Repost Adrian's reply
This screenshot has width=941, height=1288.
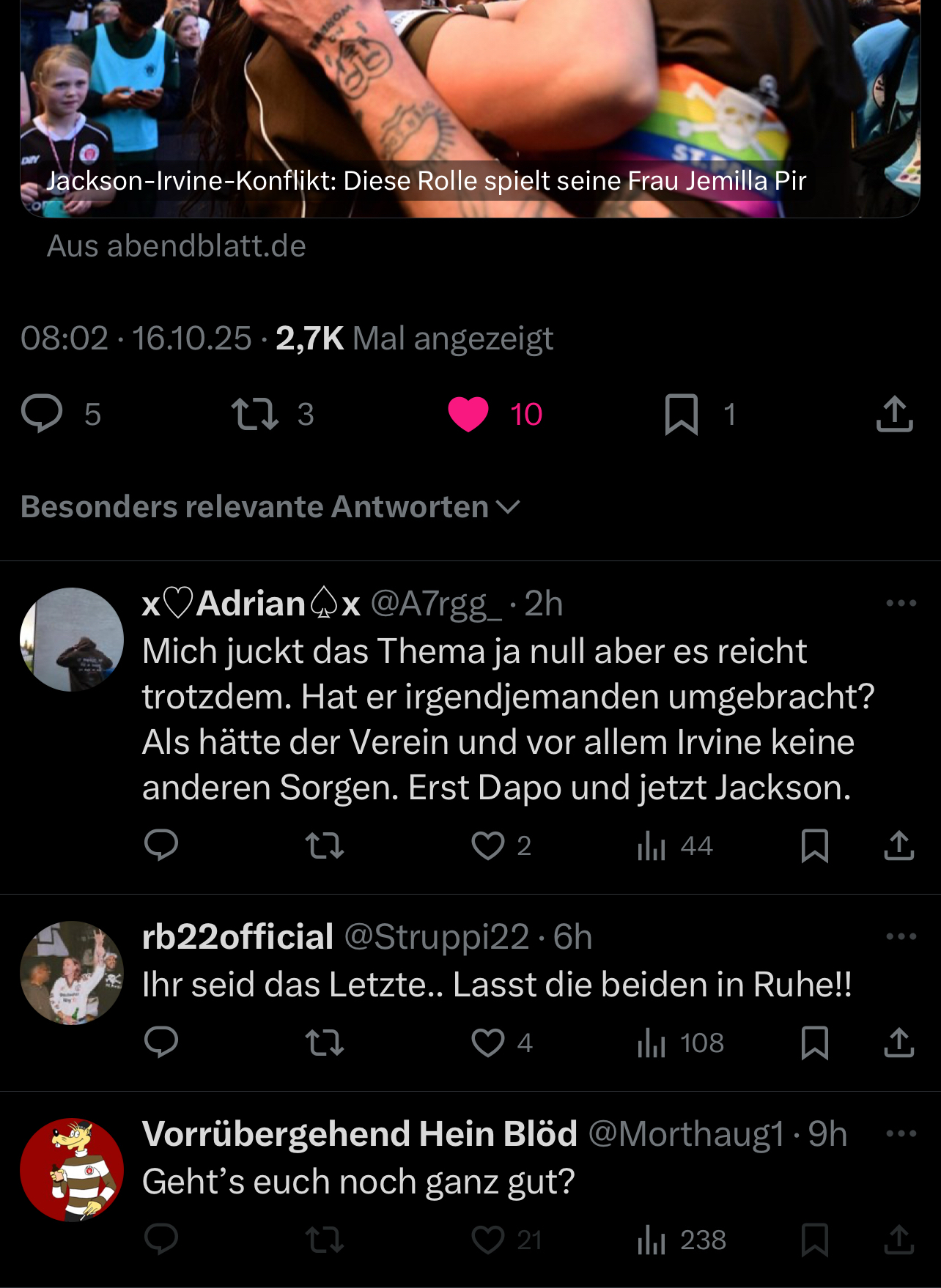324,845
